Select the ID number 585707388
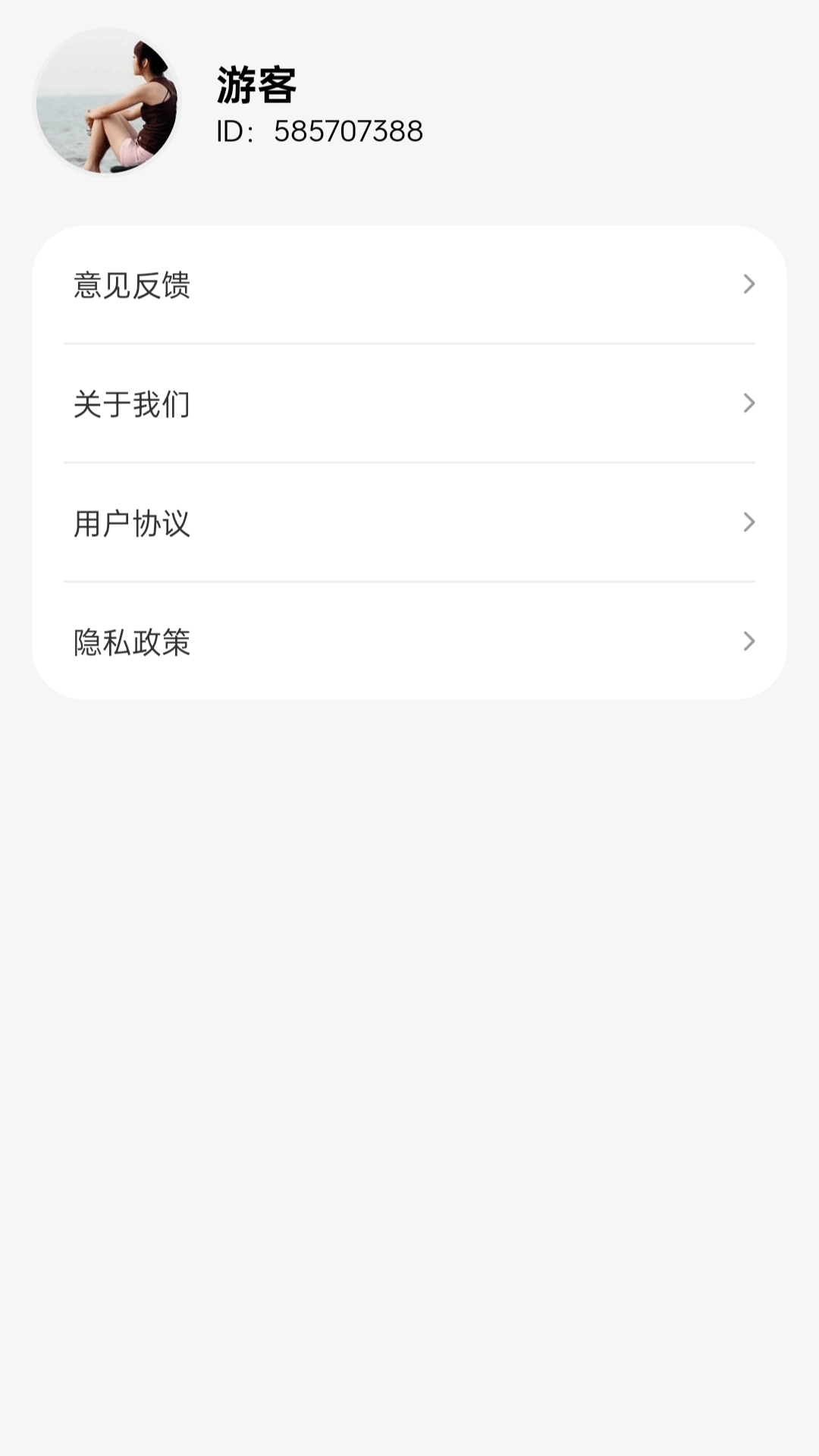Image resolution: width=819 pixels, height=1456 pixels. pyautogui.click(x=349, y=130)
